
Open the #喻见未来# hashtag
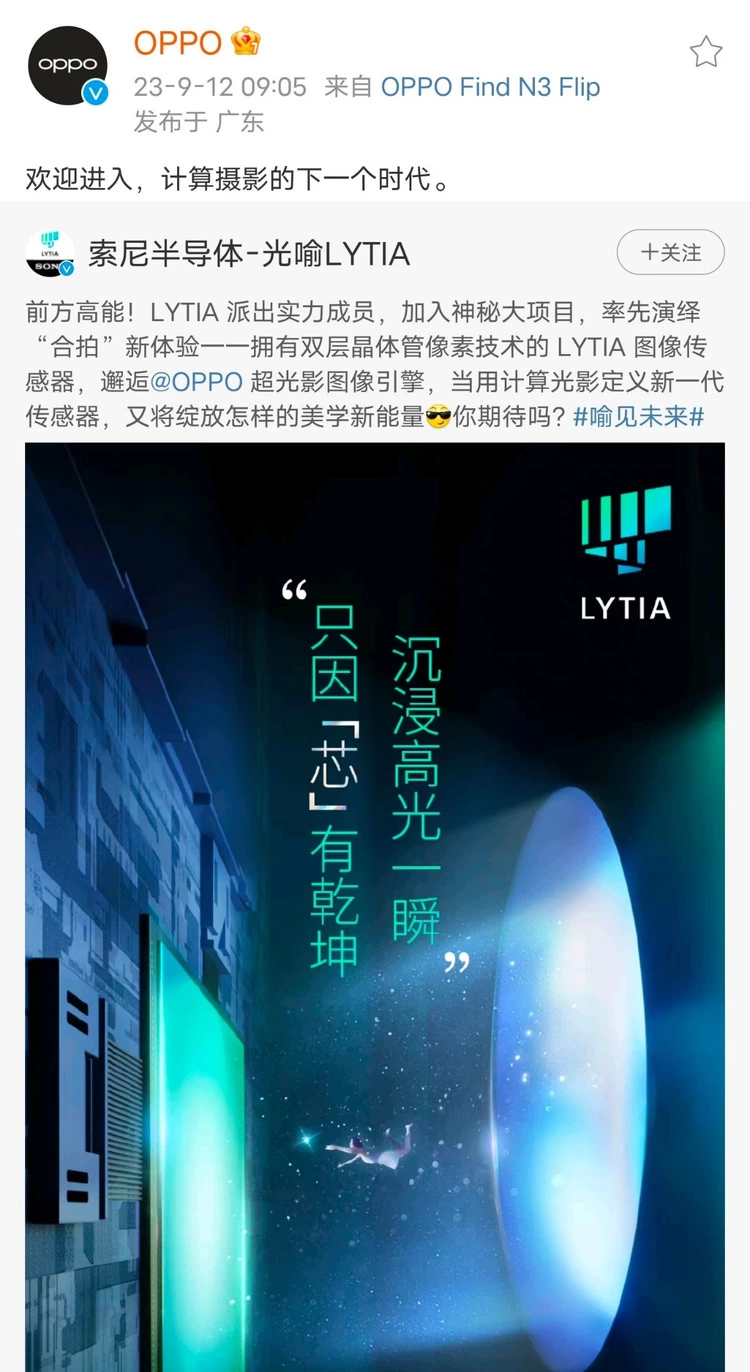(x=639, y=417)
